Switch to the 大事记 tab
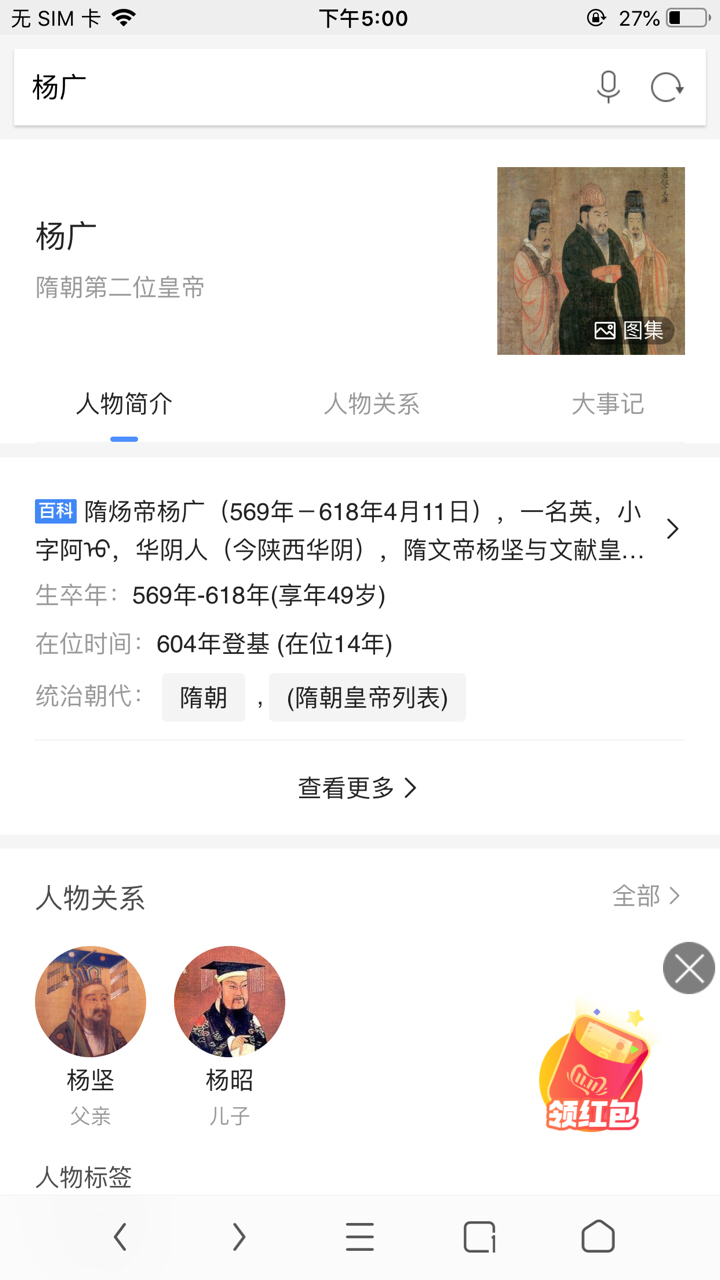This screenshot has width=720, height=1280. [607, 405]
